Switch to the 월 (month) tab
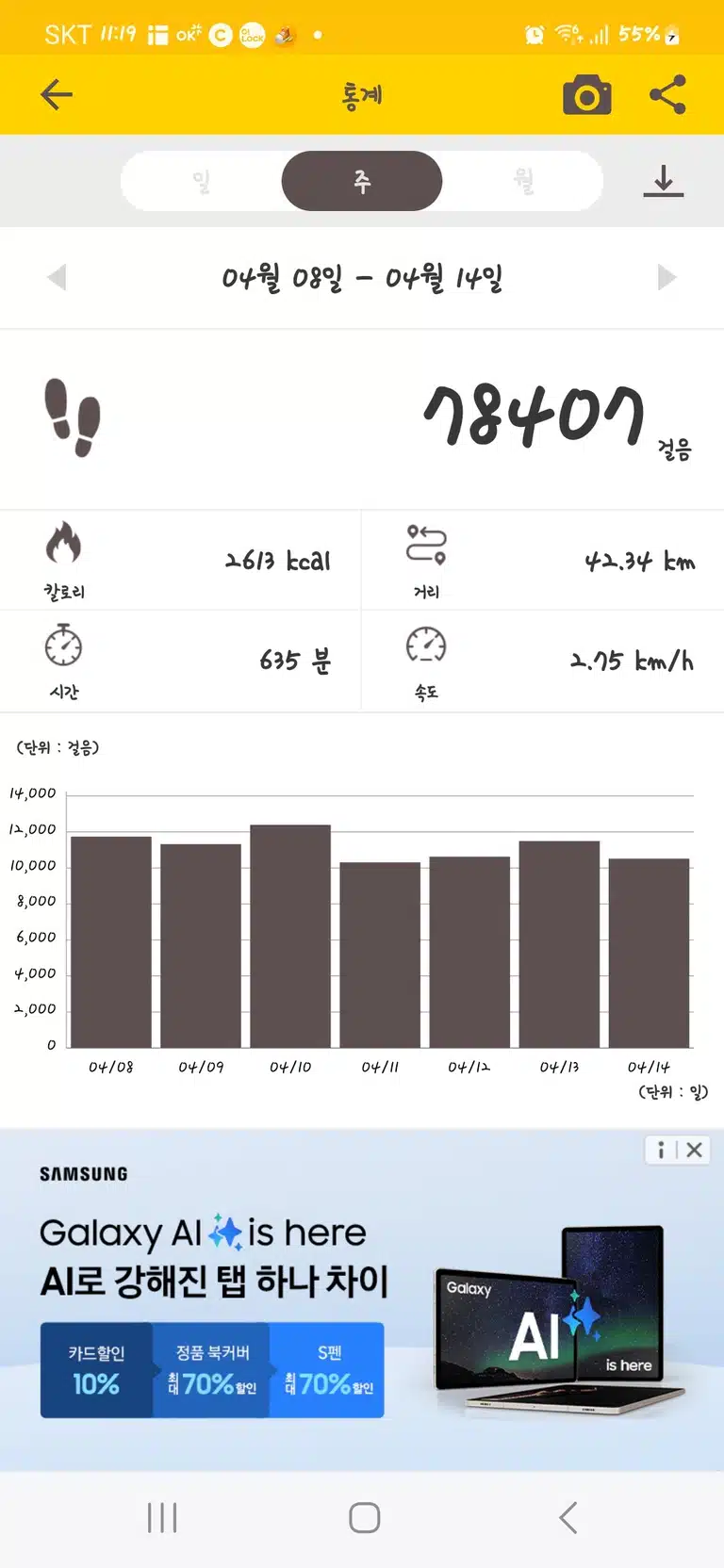724x1568 pixels. pos(522,181)
